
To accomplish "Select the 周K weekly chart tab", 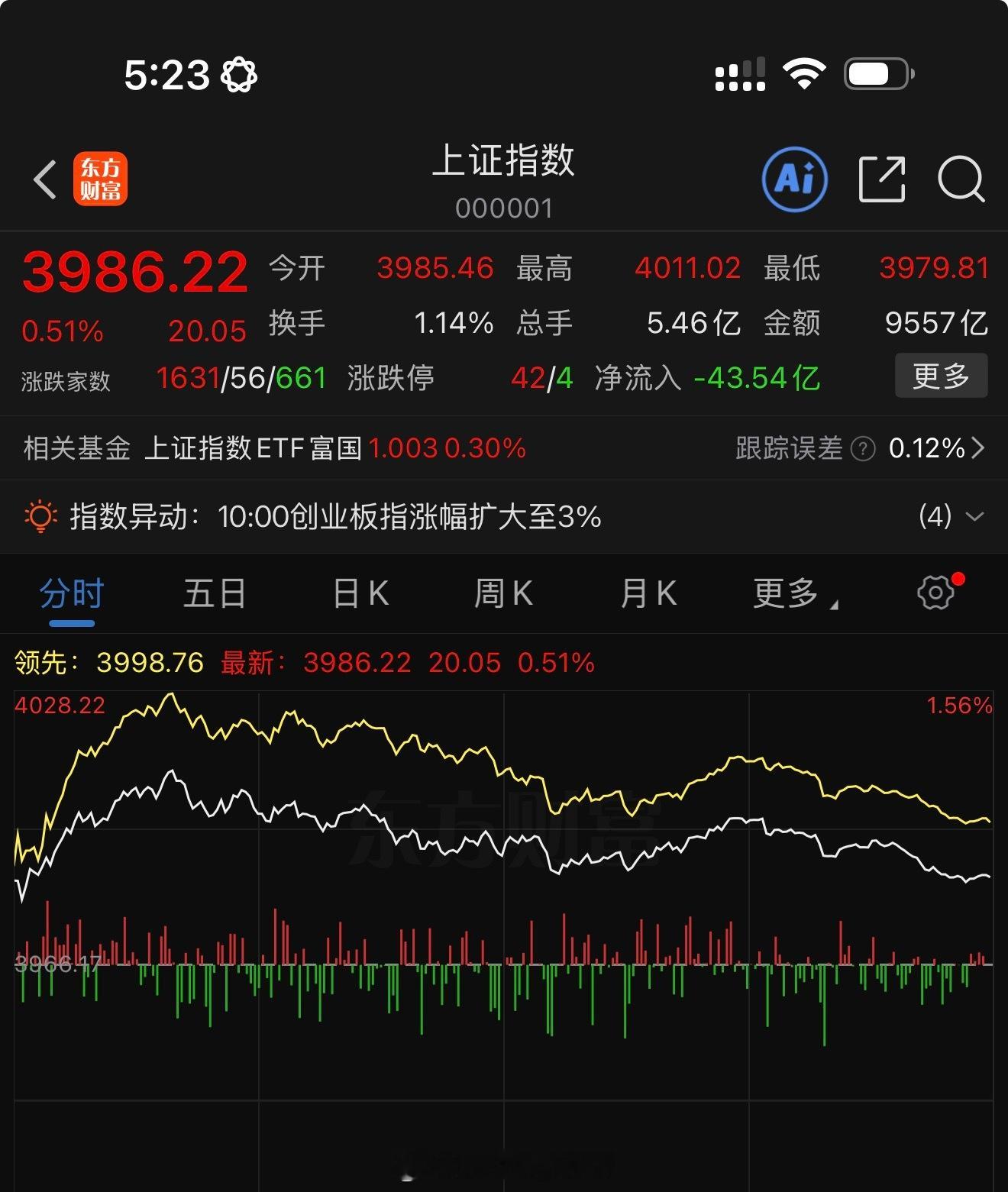I will tap(502, 593).
